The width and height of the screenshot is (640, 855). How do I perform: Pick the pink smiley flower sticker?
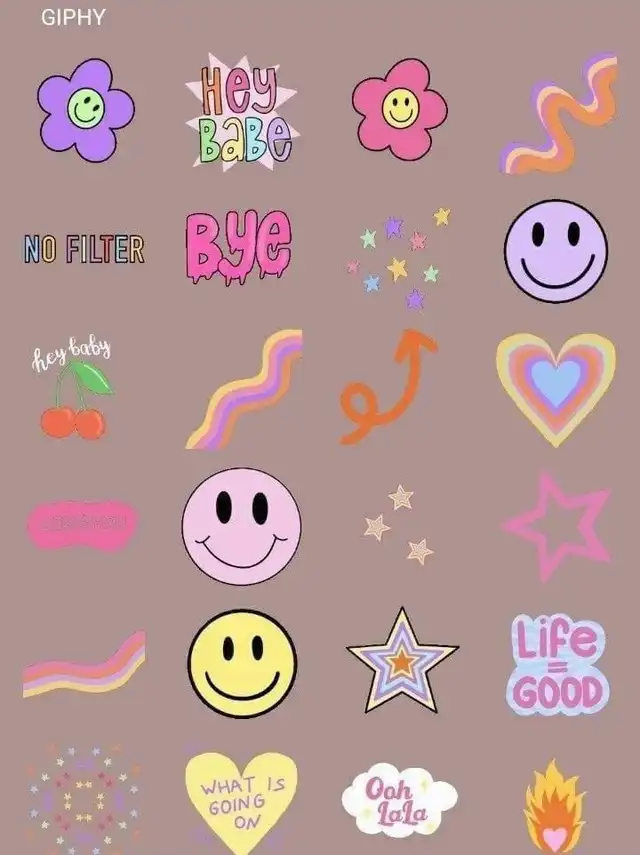coord(400,108)
